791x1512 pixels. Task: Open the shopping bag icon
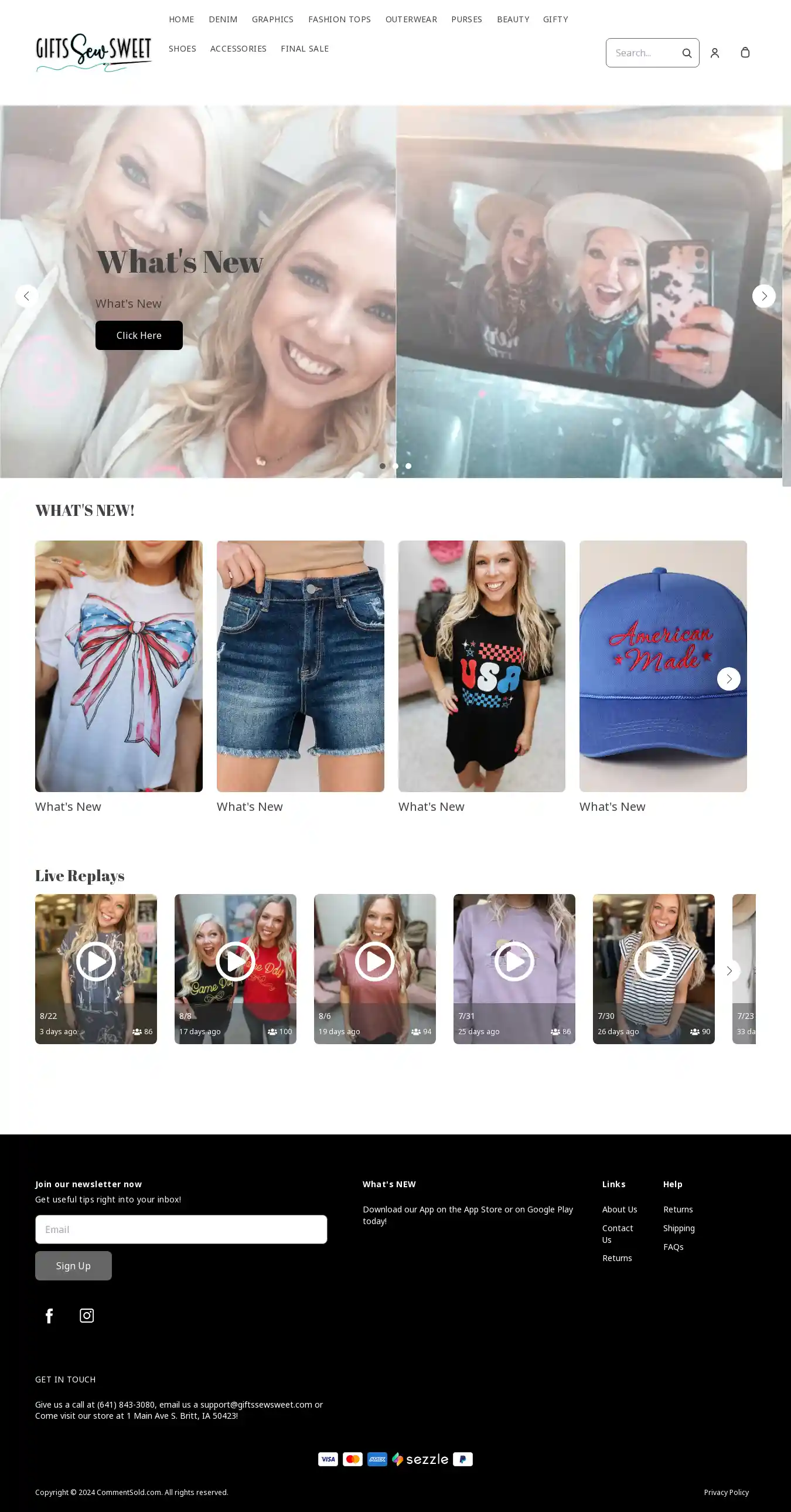745,53
